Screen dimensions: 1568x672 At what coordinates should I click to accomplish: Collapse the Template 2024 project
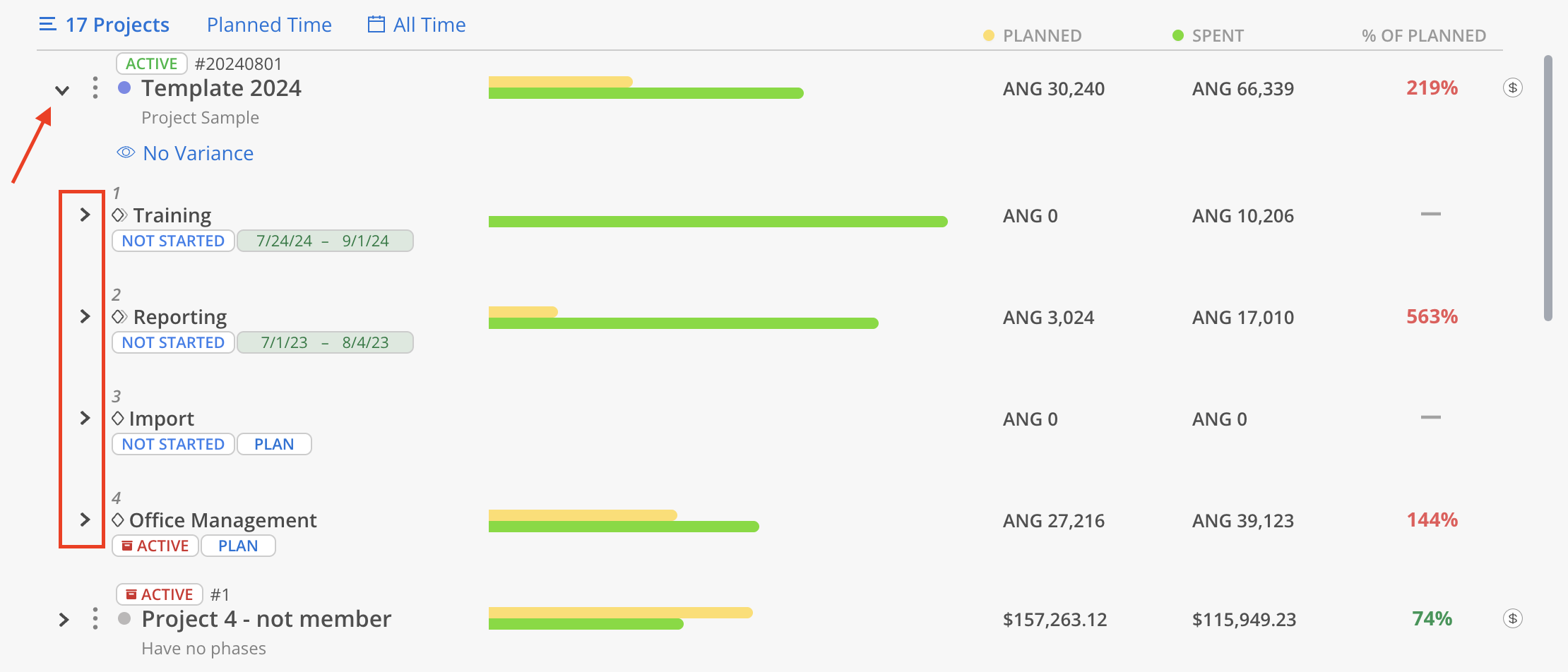pos(62,90)
